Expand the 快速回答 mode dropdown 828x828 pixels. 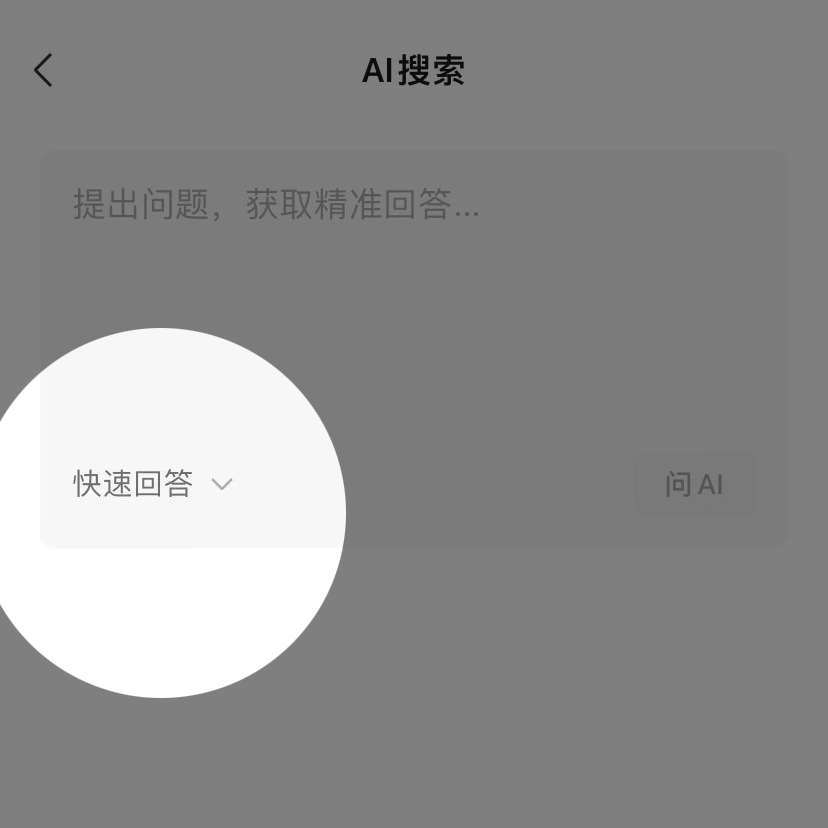153,484
